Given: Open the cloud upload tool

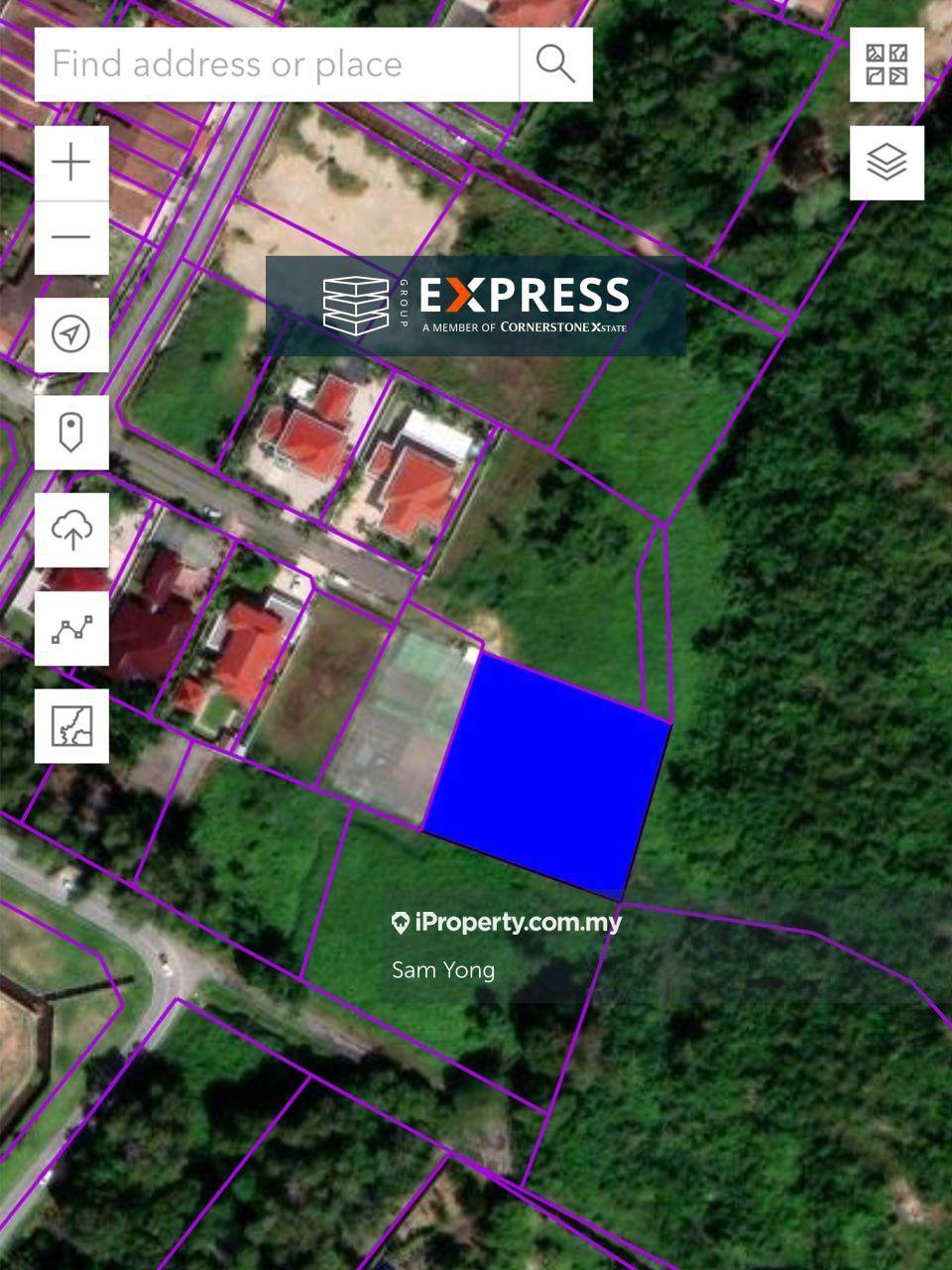Looking at the screenshot, I should click(71, 531).
